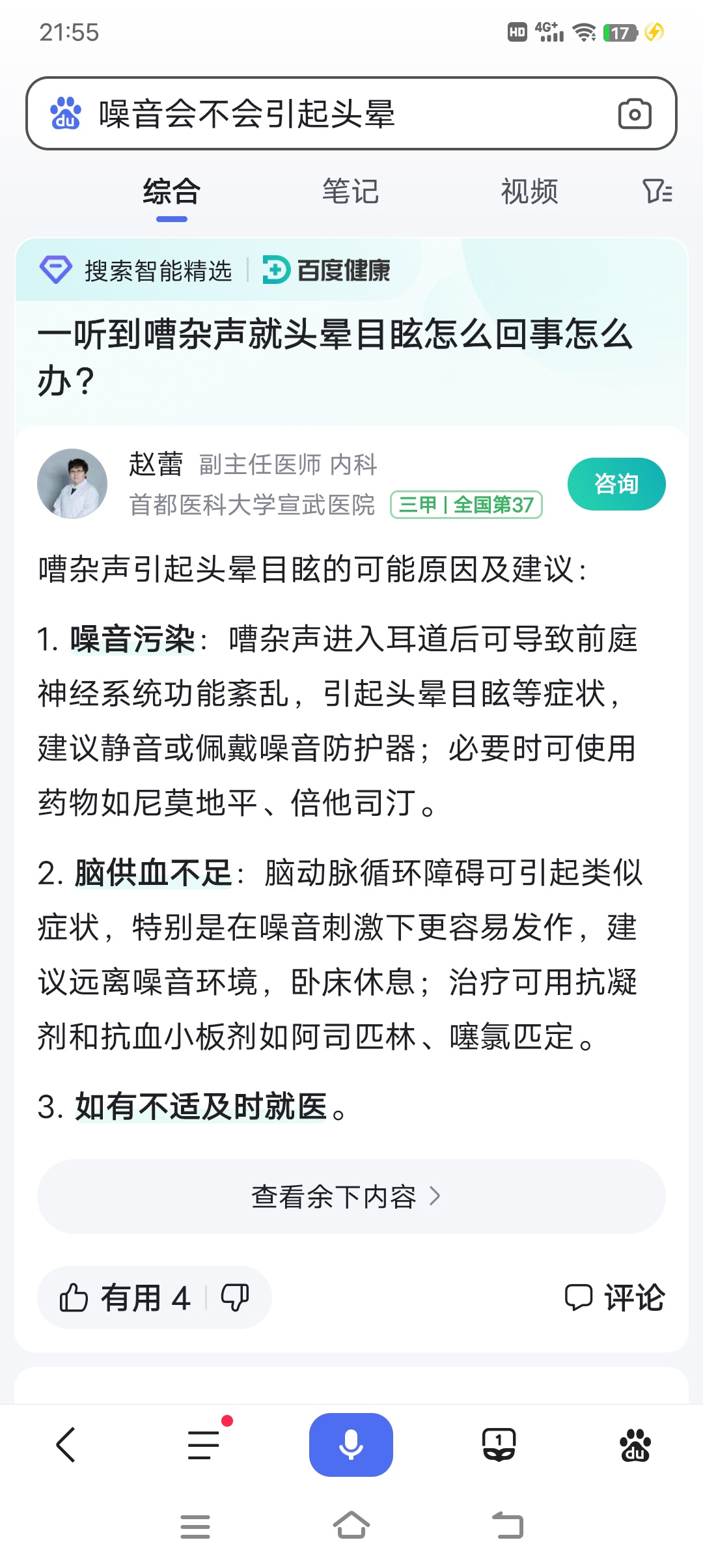Open article title 一听到嘈杂声就头晕目眩
Image resolution: width=703 pixels, height=1568 pixels.
pos(335,357)
